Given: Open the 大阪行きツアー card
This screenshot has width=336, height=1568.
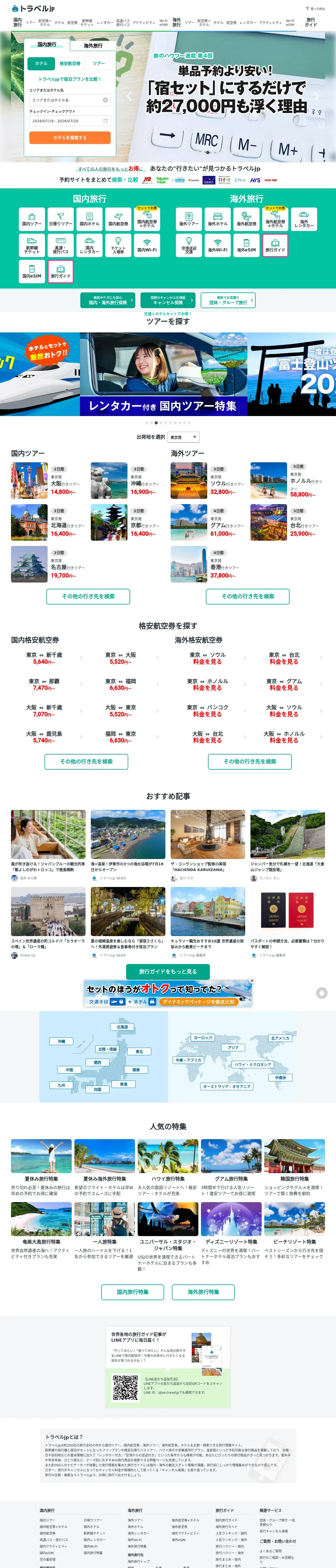Looking at the screenshot, I should (48, 481).
